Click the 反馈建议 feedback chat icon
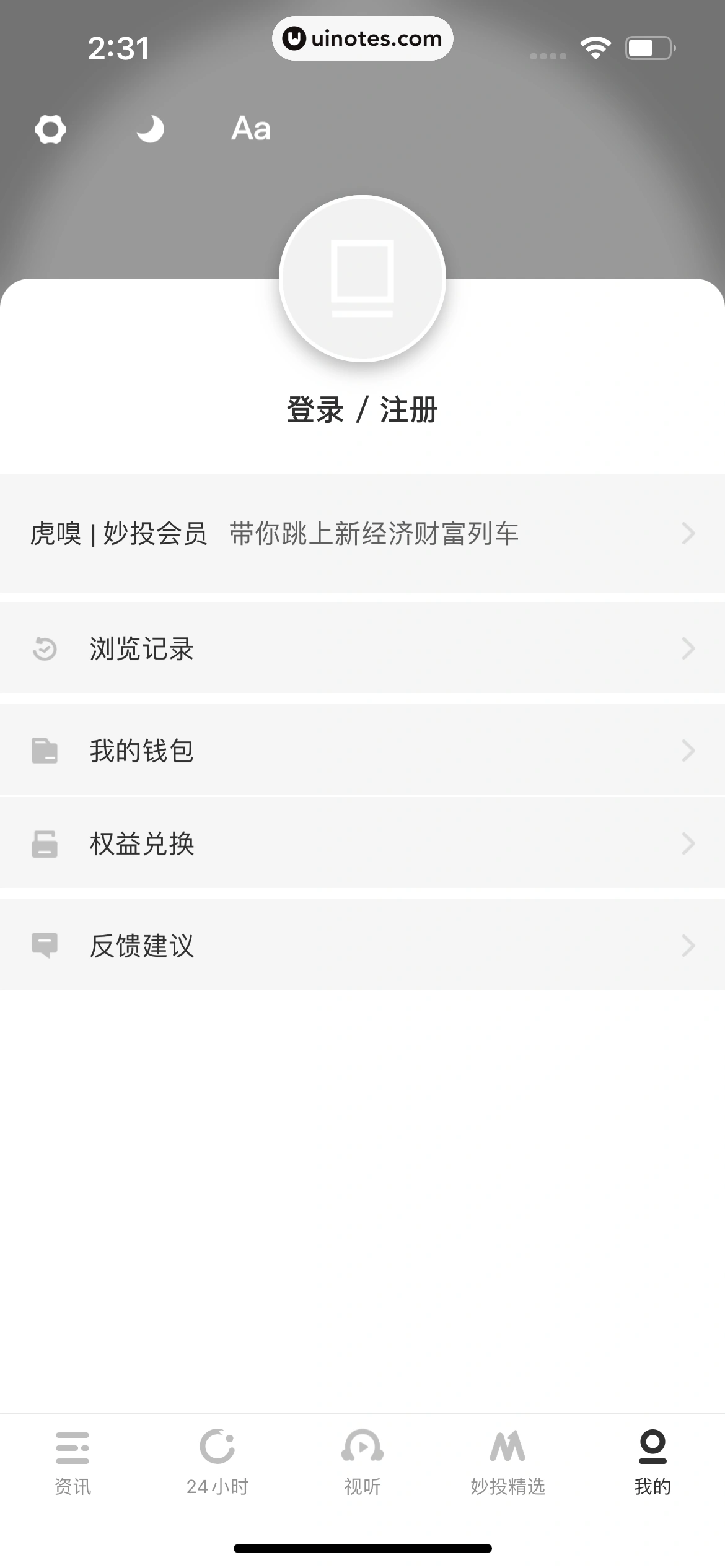Image resolution: width=725 pixels, height=1568 pixels. pos(45,945)
